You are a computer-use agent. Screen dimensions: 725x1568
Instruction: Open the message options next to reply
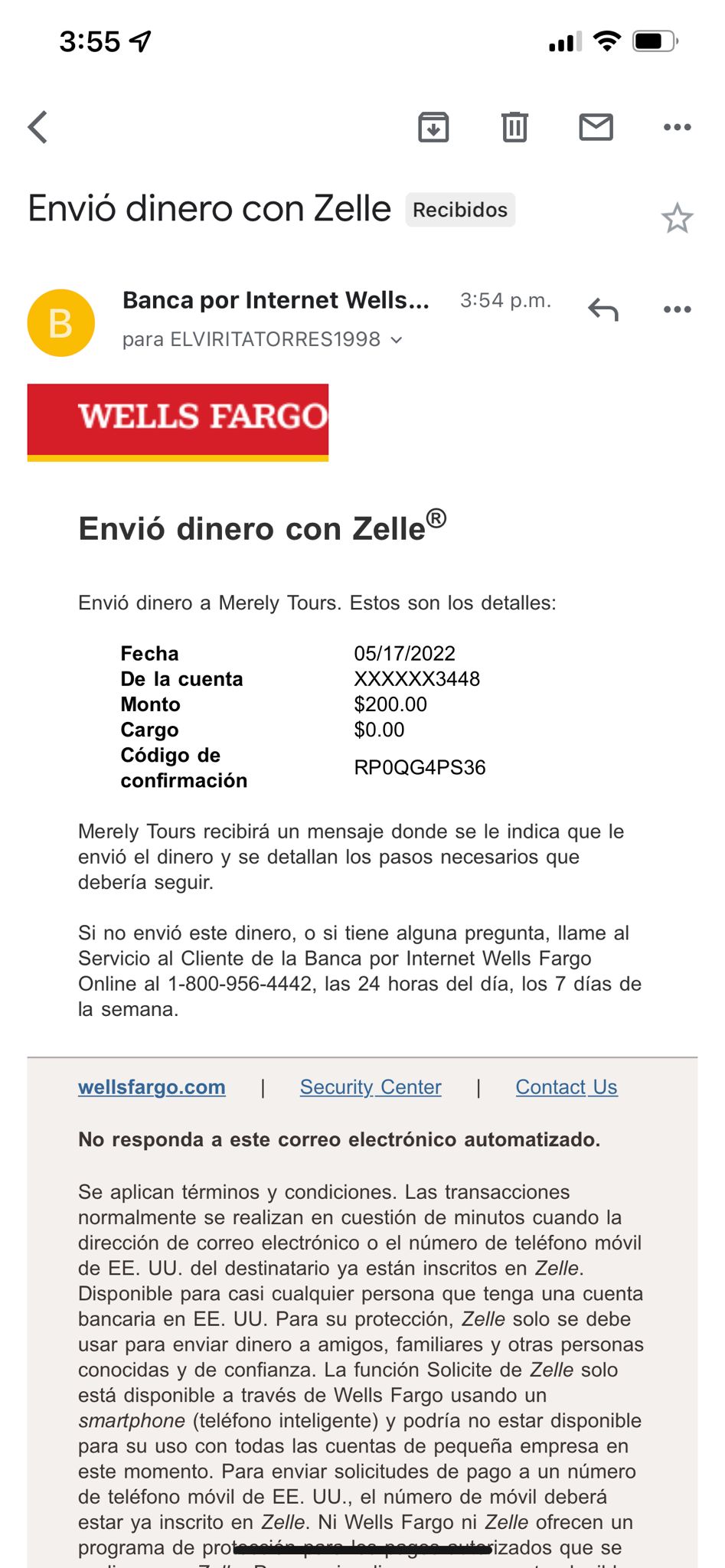(677, 309)
